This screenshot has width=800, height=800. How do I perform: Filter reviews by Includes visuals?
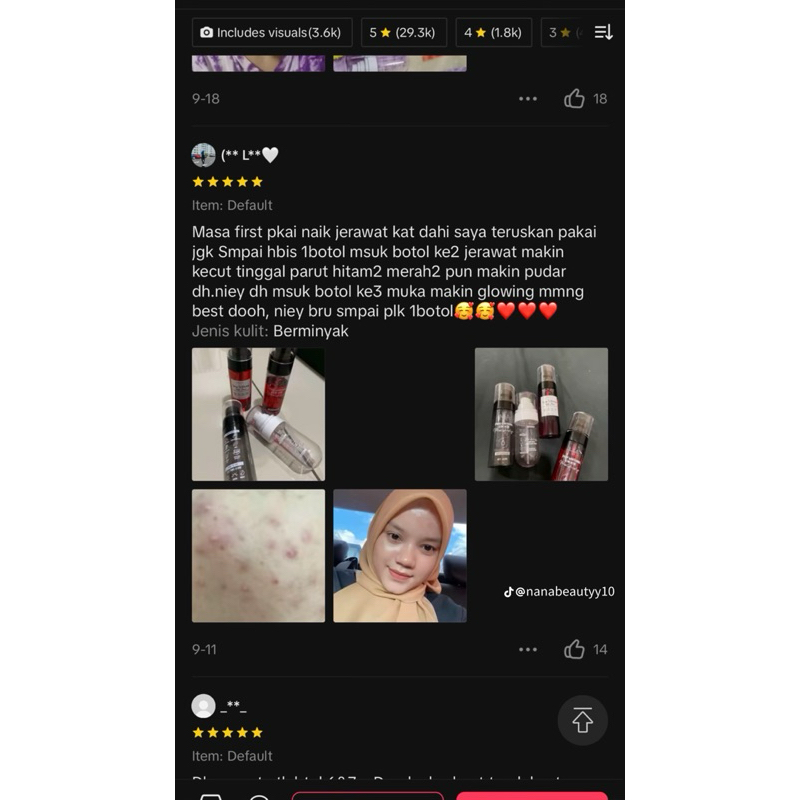[272, 33]
